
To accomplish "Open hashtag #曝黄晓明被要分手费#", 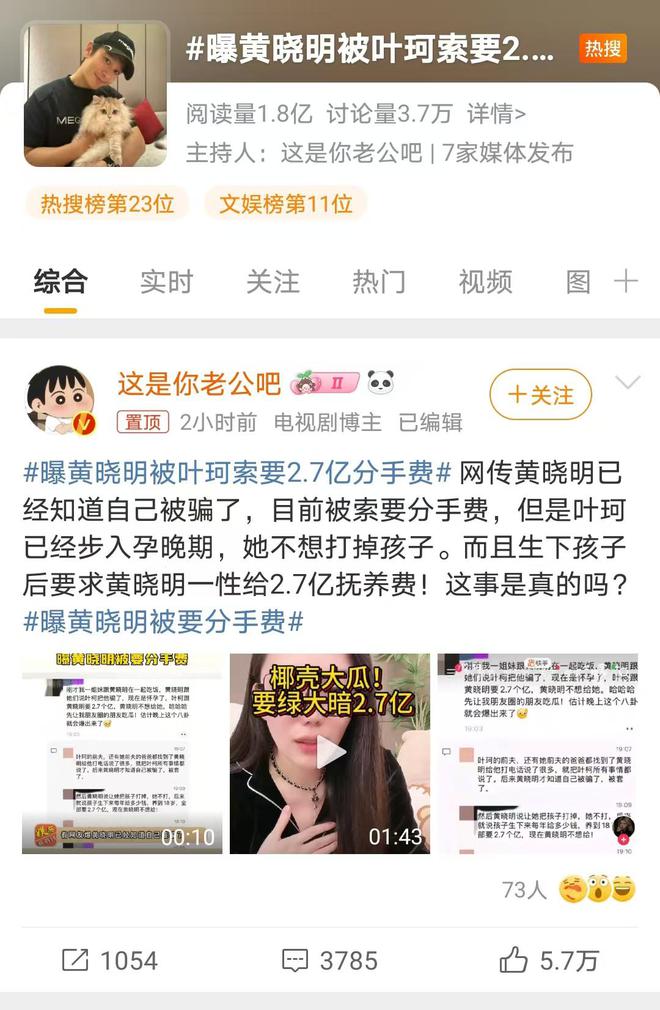I will tap(163, 622).
